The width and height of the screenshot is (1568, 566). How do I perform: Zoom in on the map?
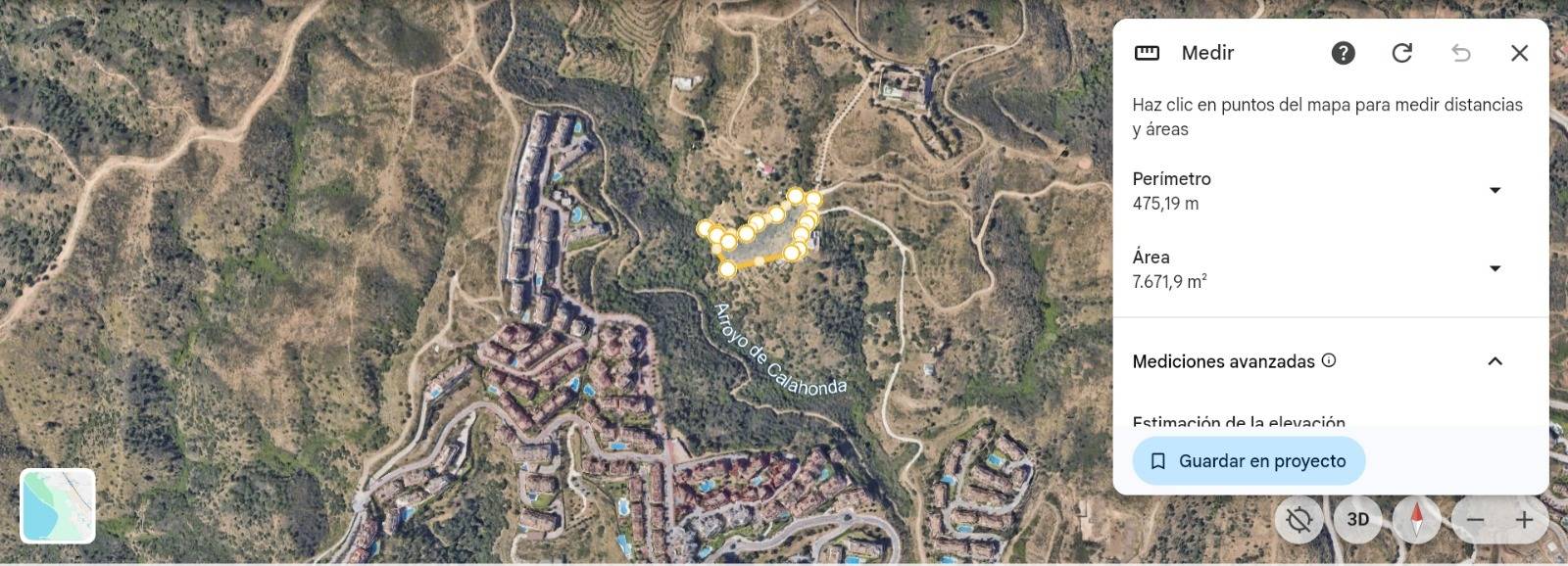(x=1524, y=520)
